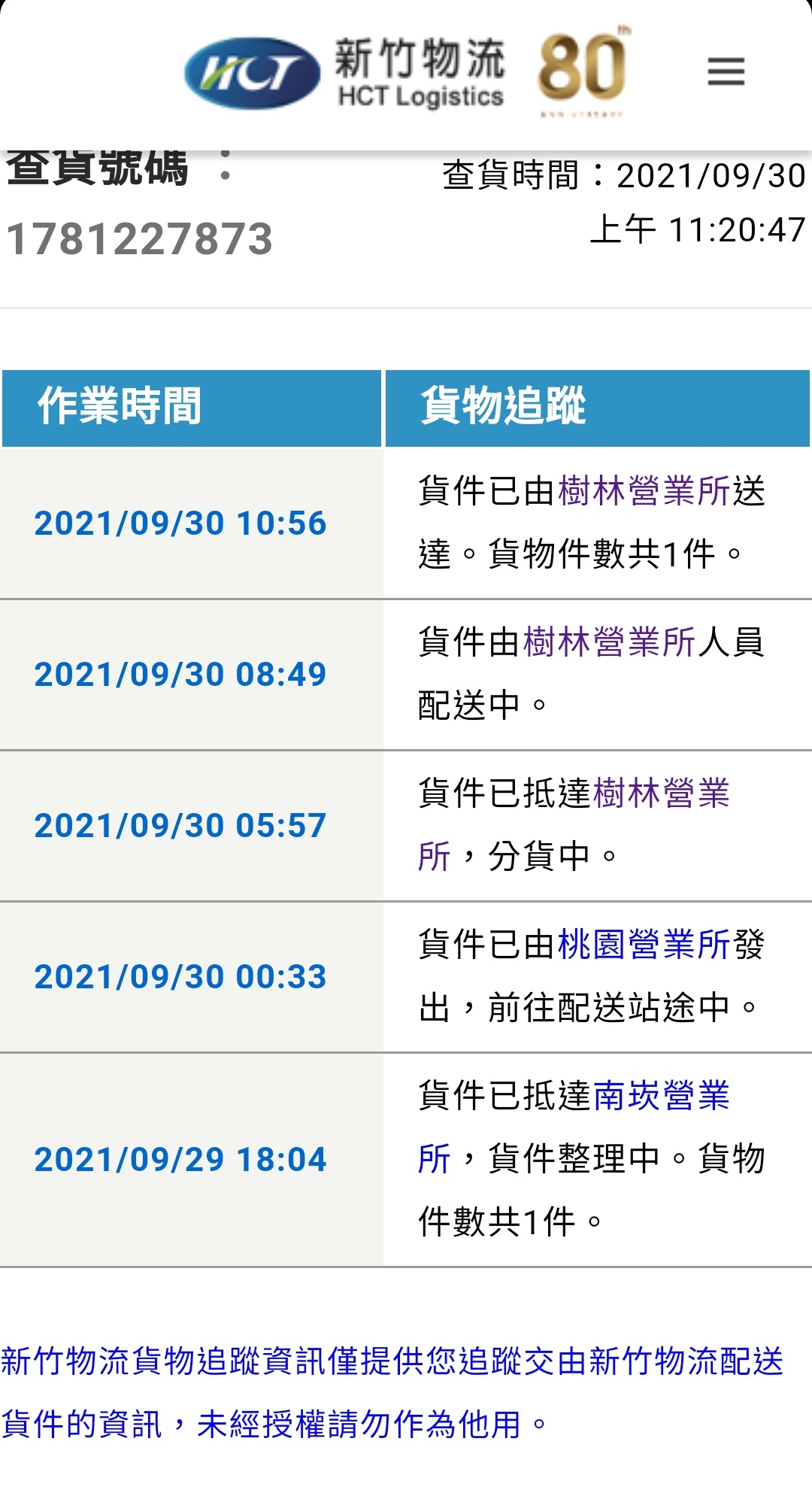The image size is (812, 1499).
Task: Open 樹林營業所 link in the 08:49 entry
Action: 609,643
